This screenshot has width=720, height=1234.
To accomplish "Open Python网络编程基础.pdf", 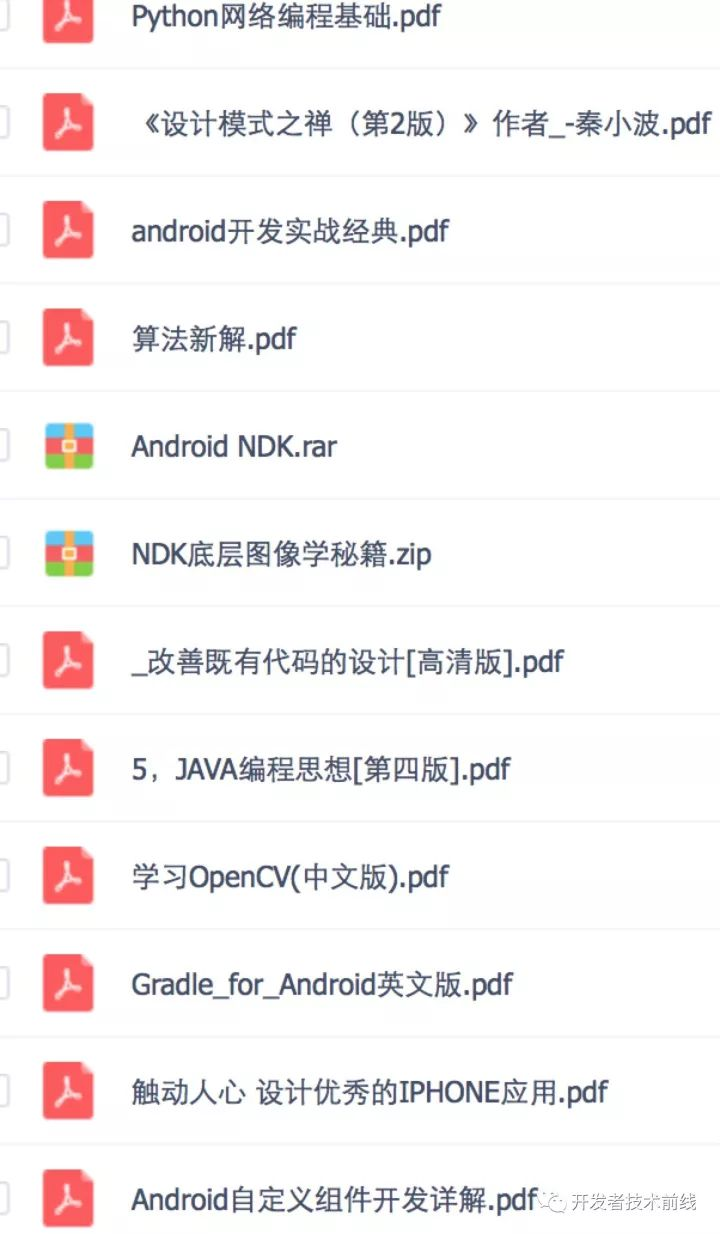I will (285, 17).
